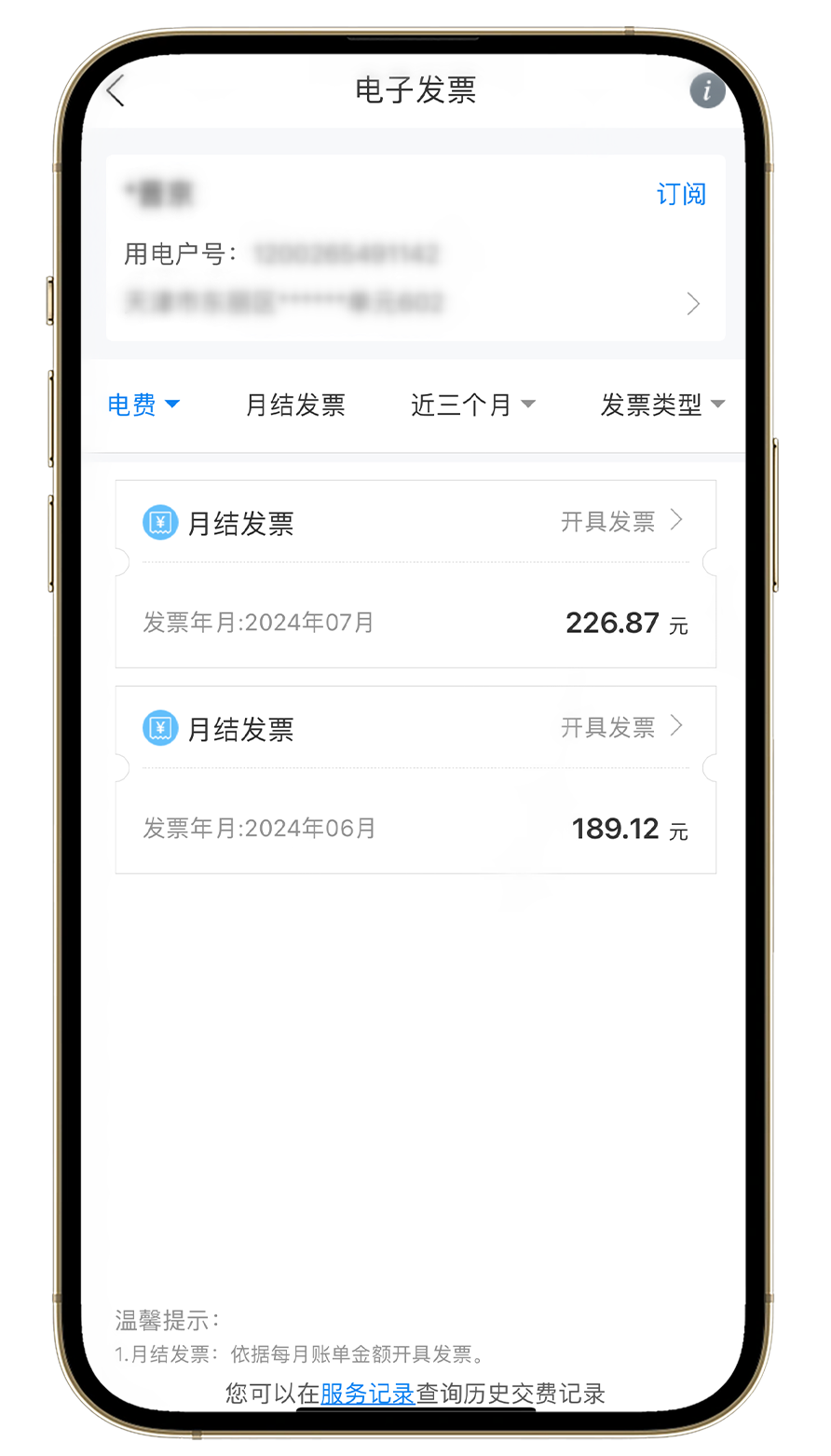Expand the 近三个月 period dropdown

(x=472, y=405)
